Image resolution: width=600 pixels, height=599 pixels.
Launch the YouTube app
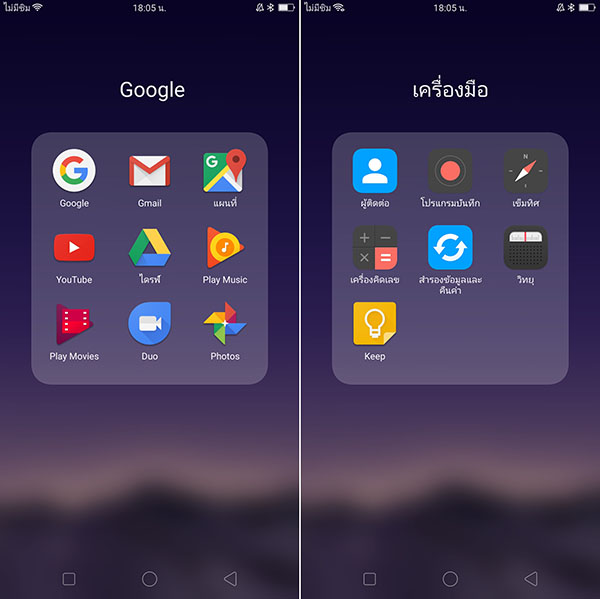pos(74,247)
